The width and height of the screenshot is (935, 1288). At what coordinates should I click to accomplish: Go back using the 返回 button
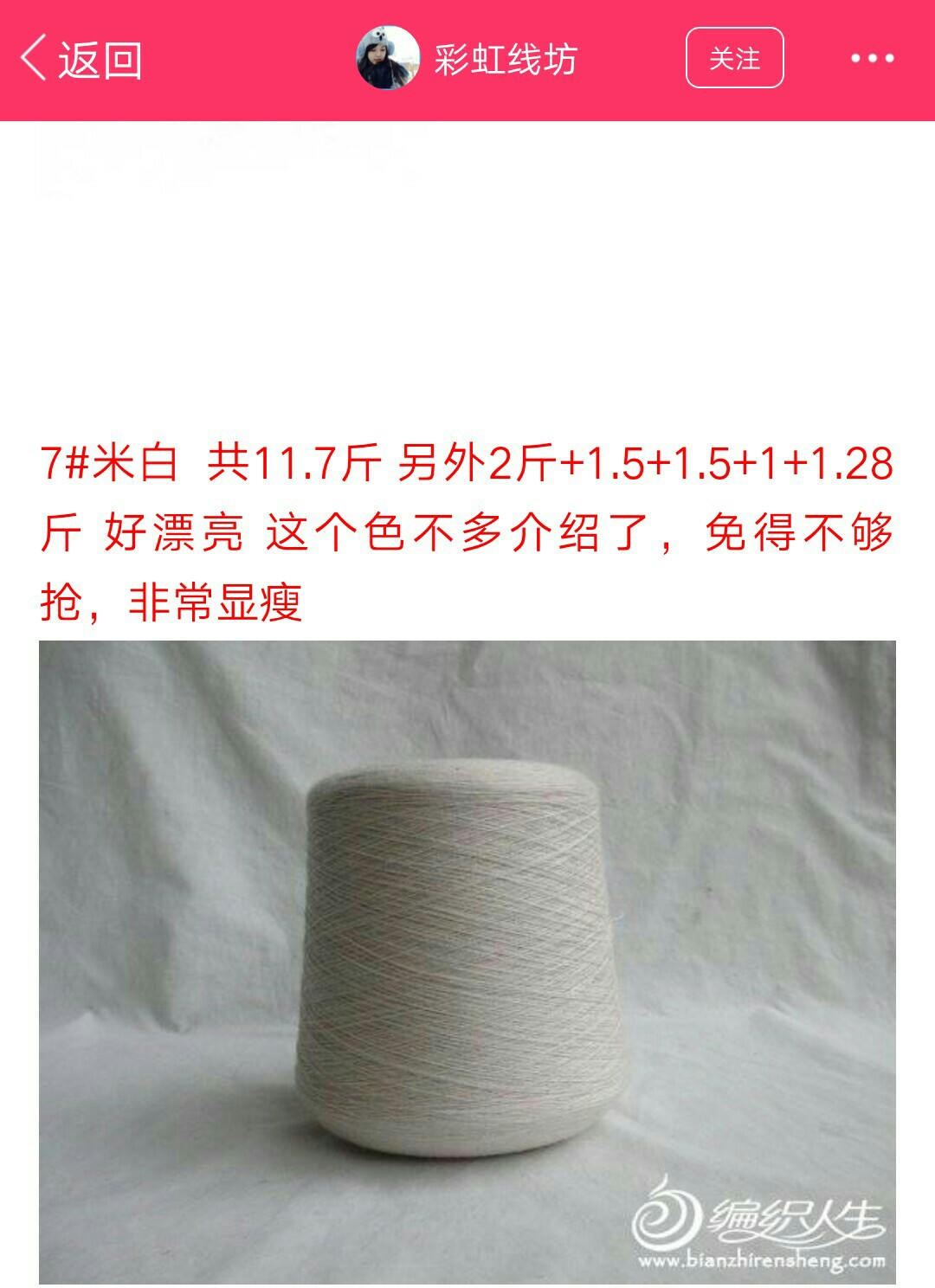click(81, 60)
